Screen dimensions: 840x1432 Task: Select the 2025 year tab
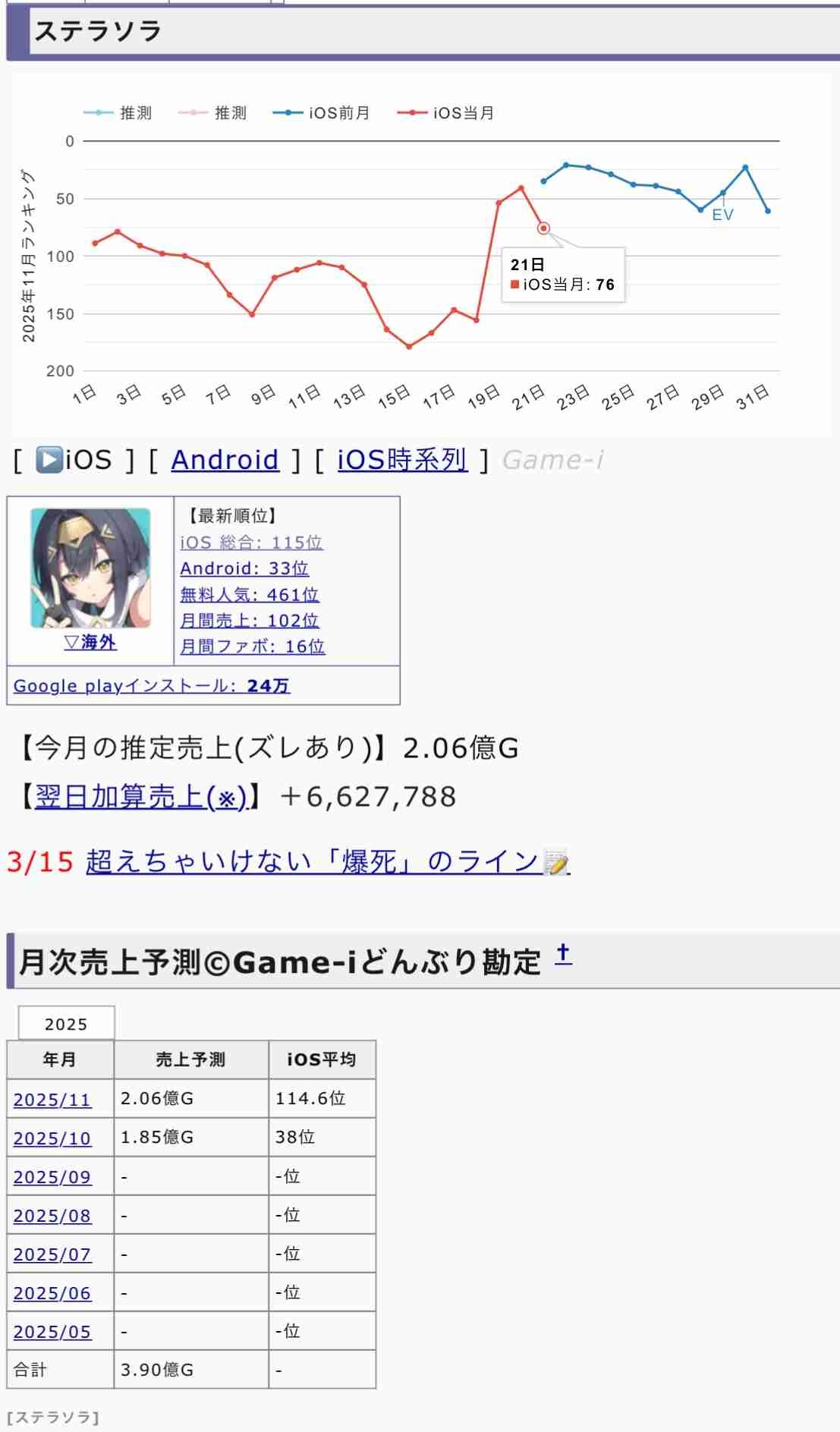point(66,1024)
